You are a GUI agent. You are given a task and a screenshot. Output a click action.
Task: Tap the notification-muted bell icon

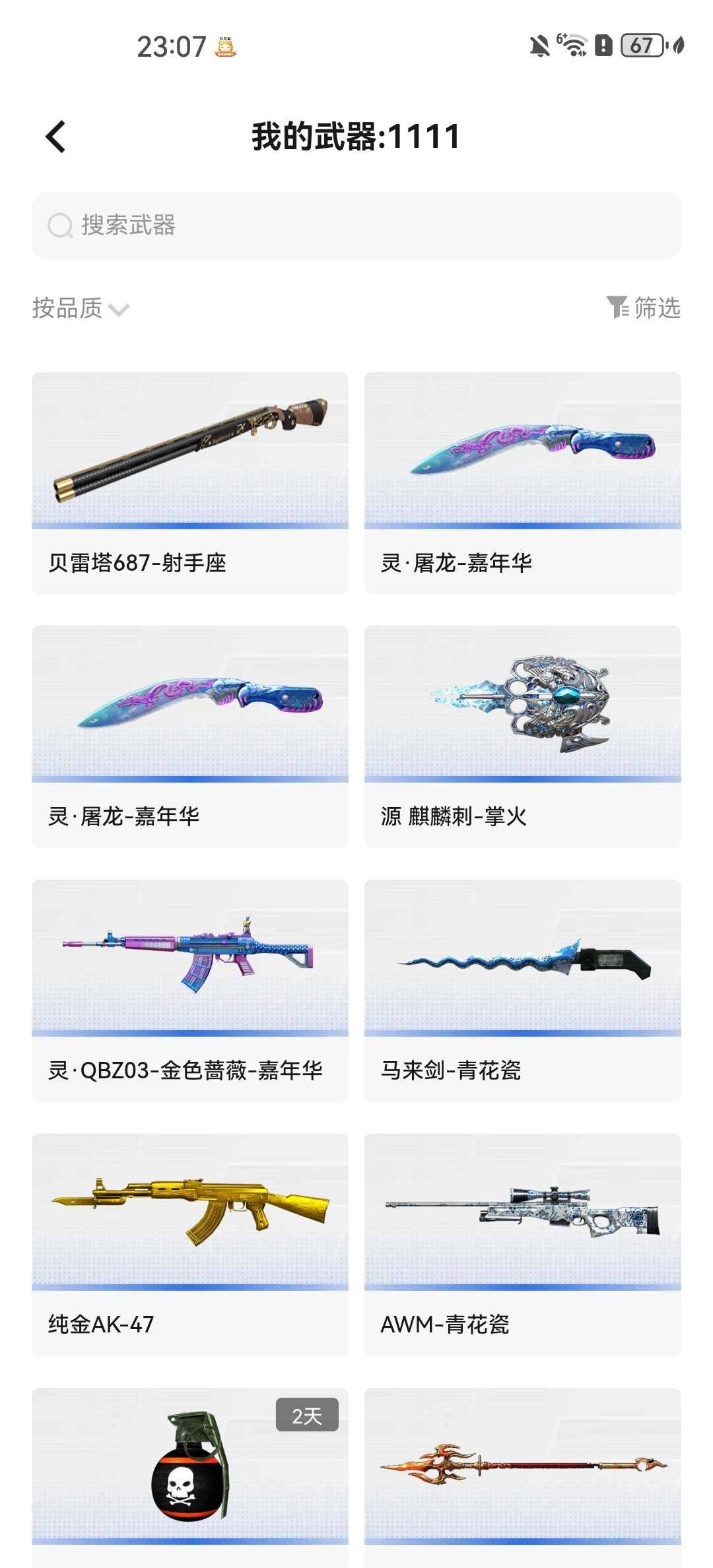coord(539,47)
